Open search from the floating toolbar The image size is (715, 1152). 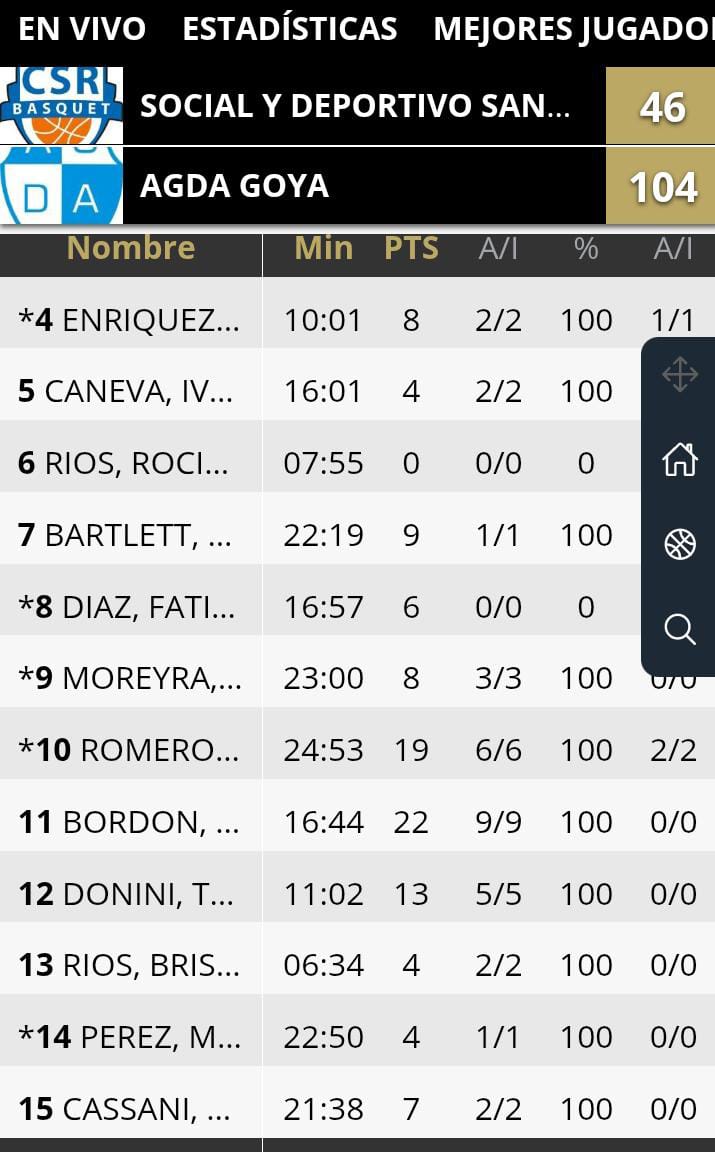coord(680,629)
